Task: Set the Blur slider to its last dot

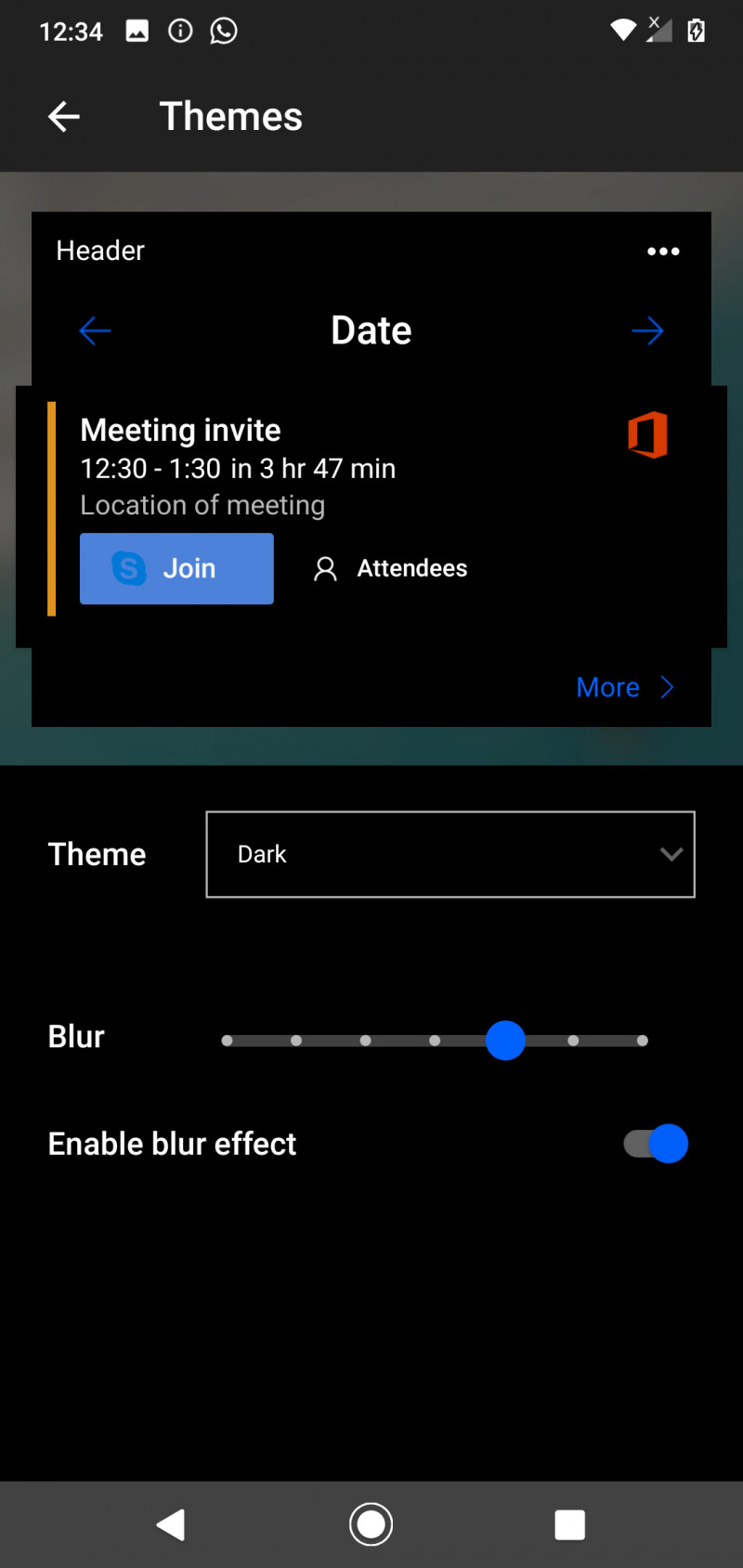Action: pos(642,1041)
